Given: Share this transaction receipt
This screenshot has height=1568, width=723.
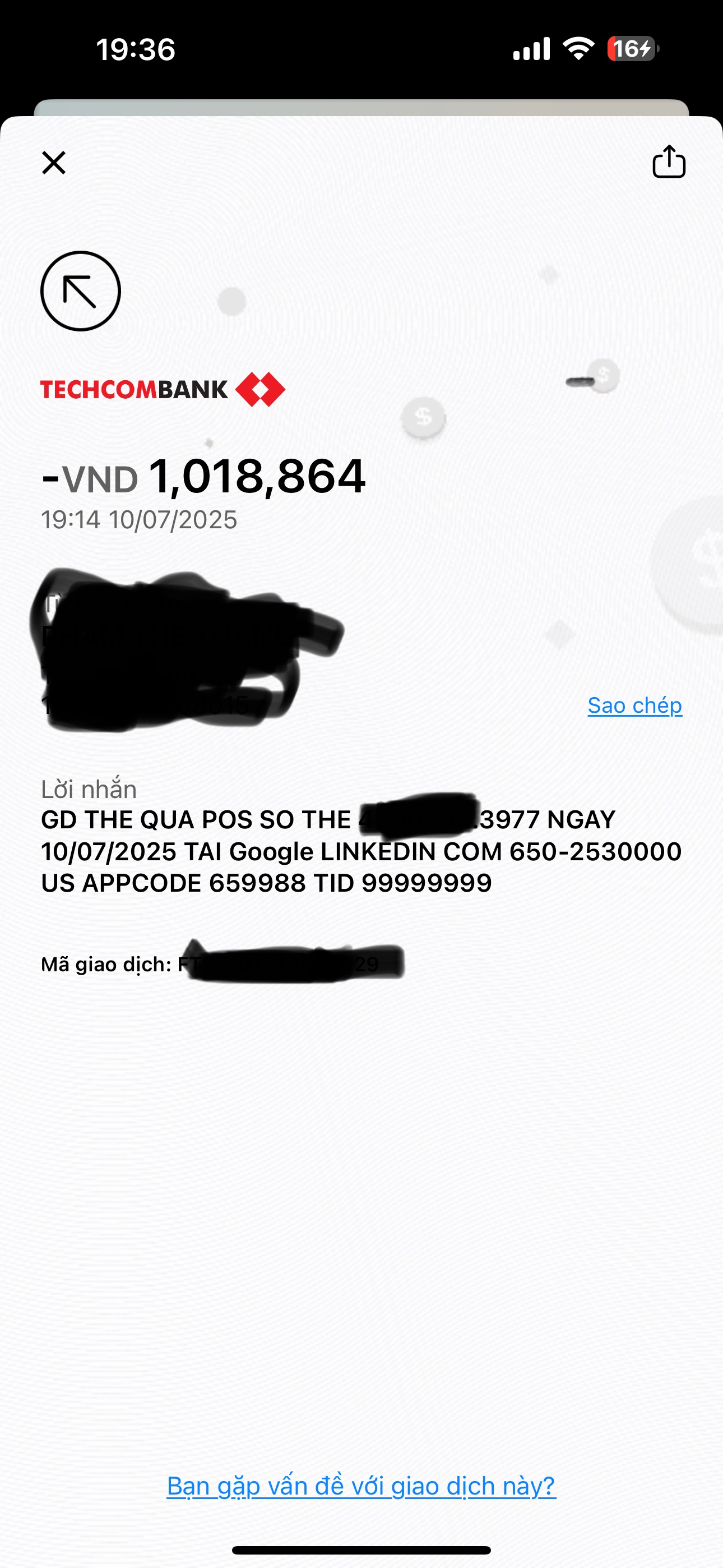Looking at the screenshot, I should pos(669,162).
